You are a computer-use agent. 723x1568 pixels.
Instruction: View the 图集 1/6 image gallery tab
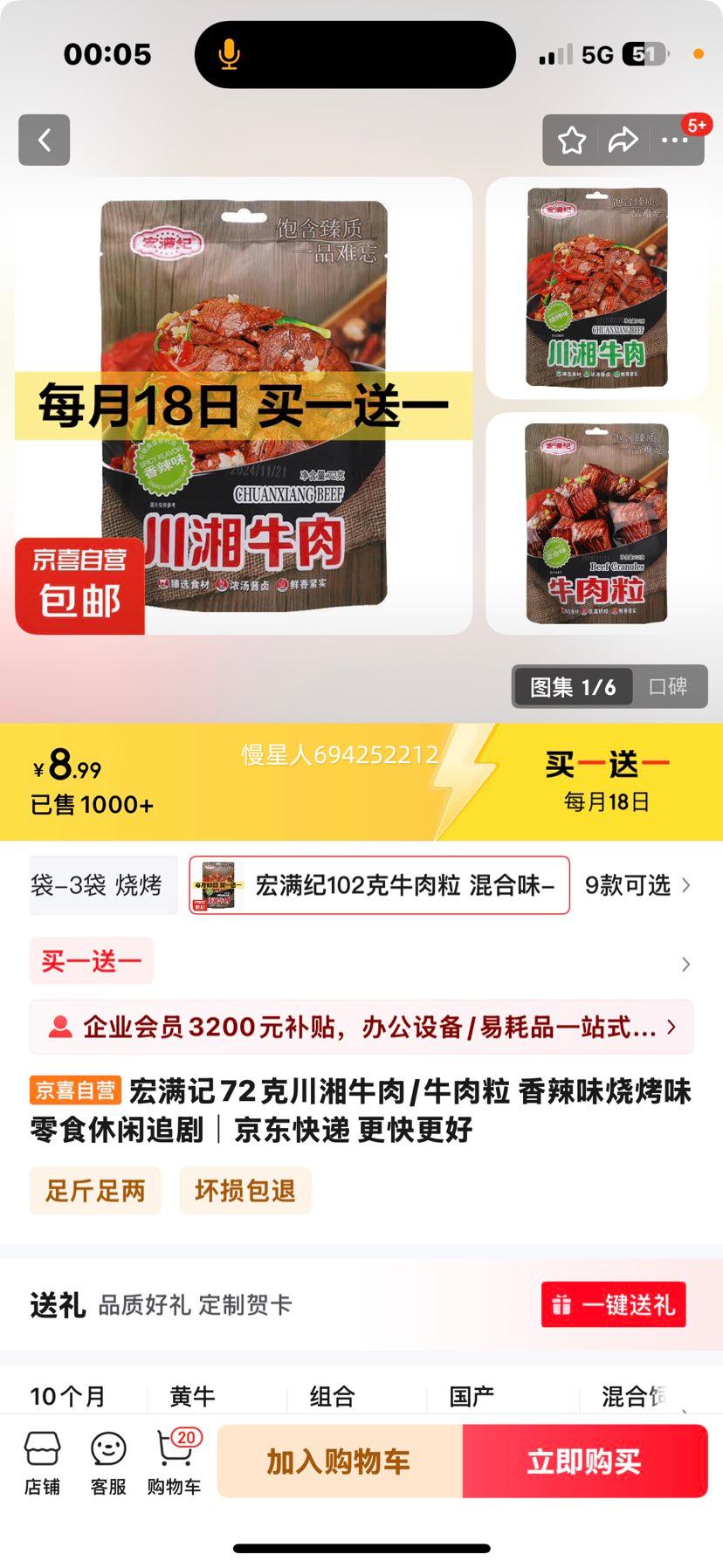[x=572, y=687]
